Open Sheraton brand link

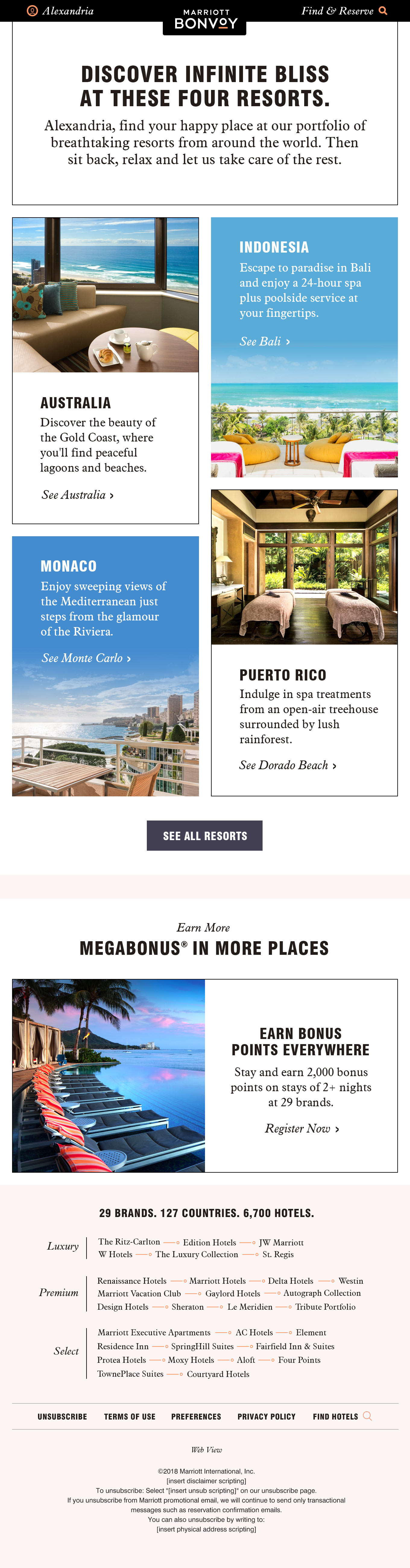(x=187, y=1307)
